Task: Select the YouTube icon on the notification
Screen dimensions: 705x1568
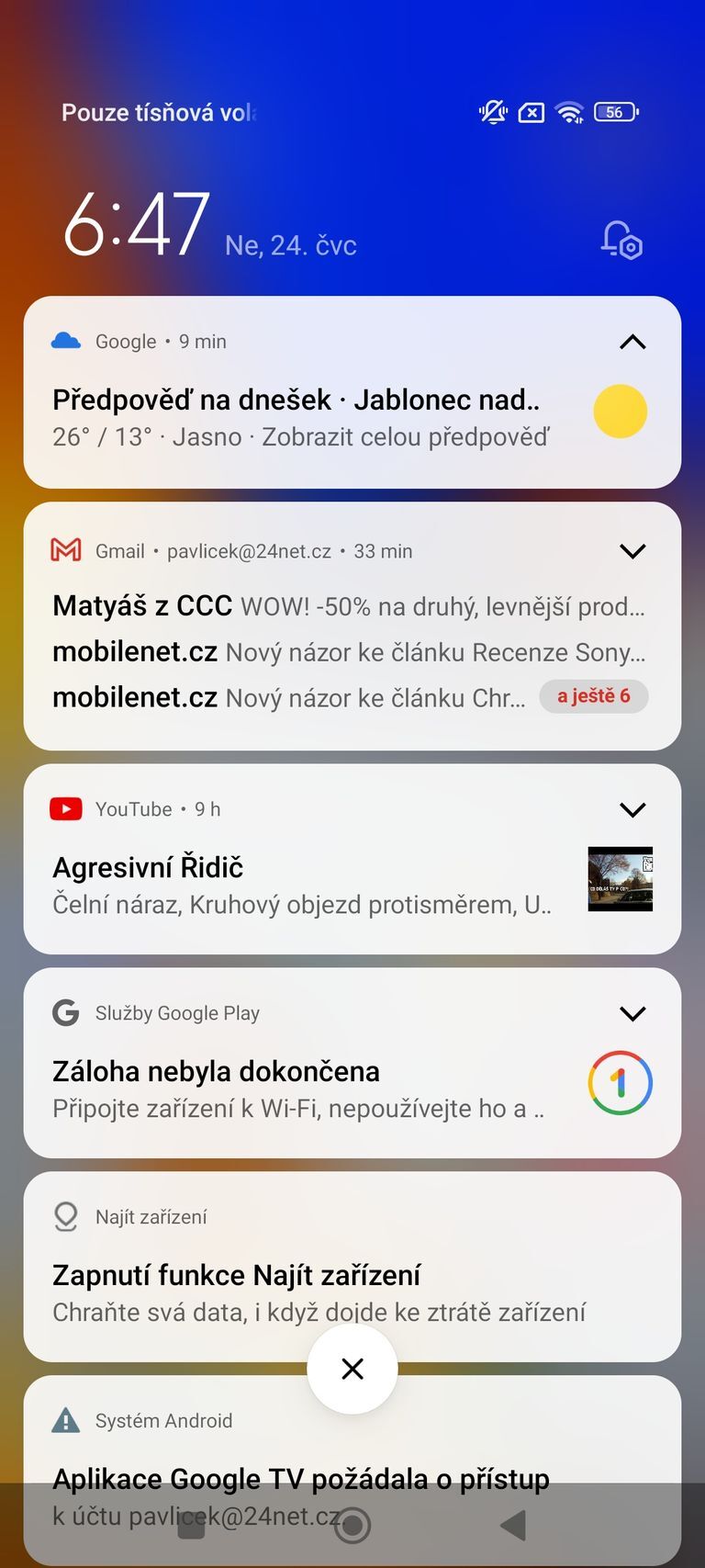Action: click(x=64, y=808)
